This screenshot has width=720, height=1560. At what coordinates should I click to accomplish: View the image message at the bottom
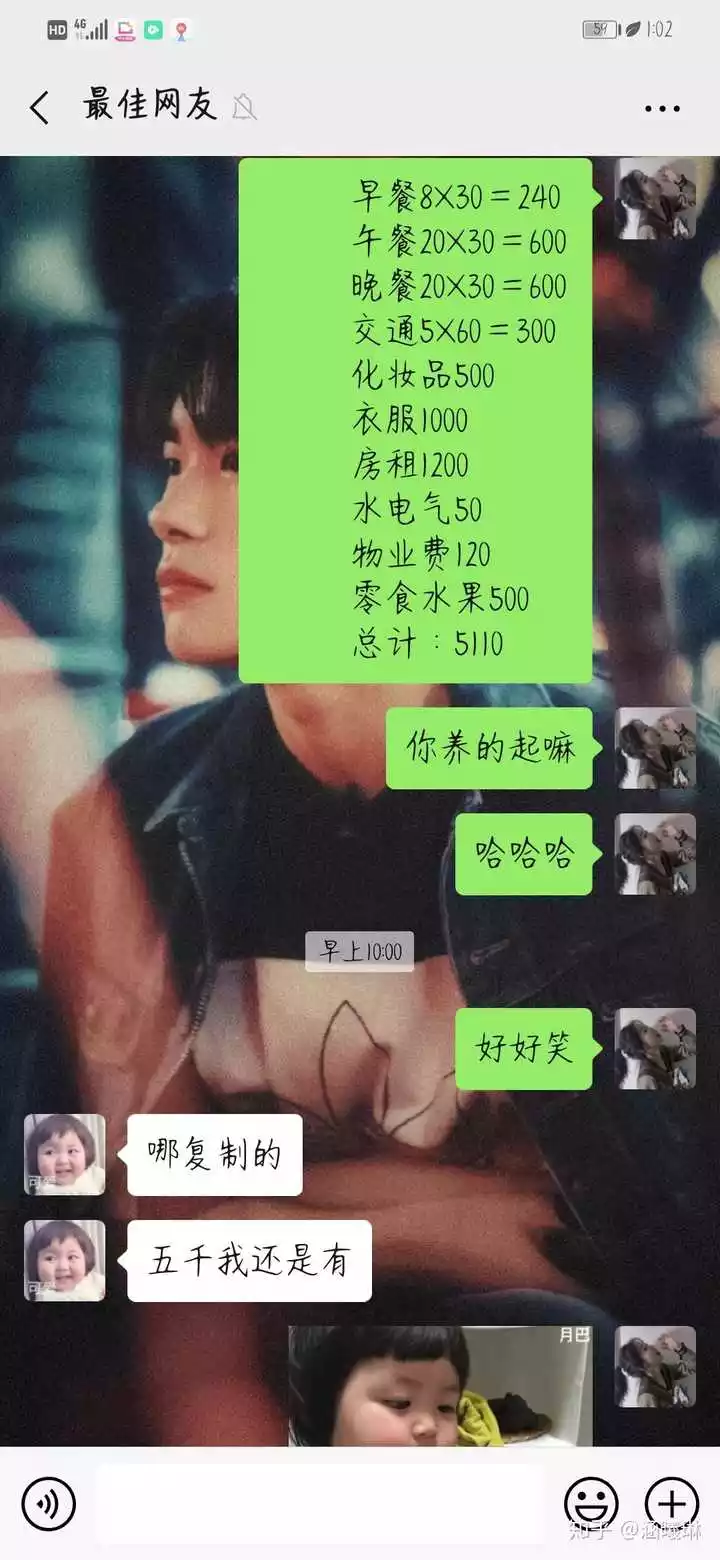tap(440, 1385)
